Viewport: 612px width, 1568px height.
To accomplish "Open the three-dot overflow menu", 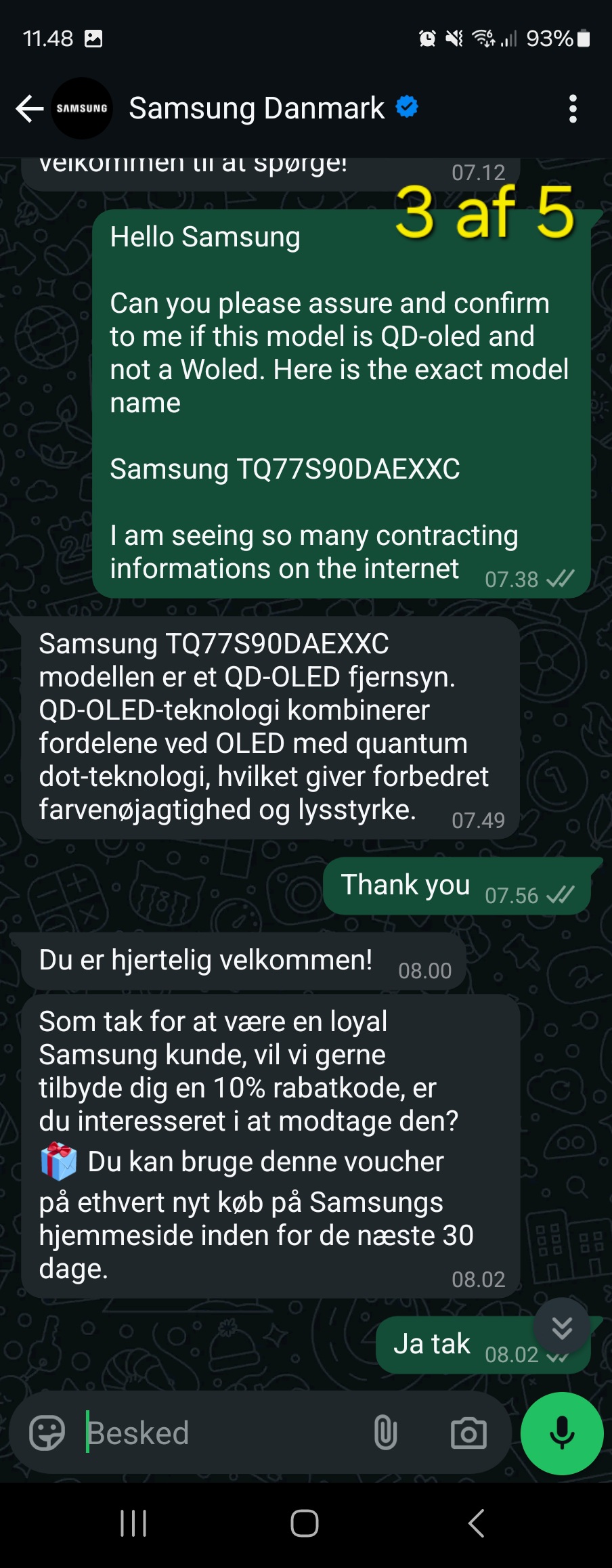I will pos(573,108).
